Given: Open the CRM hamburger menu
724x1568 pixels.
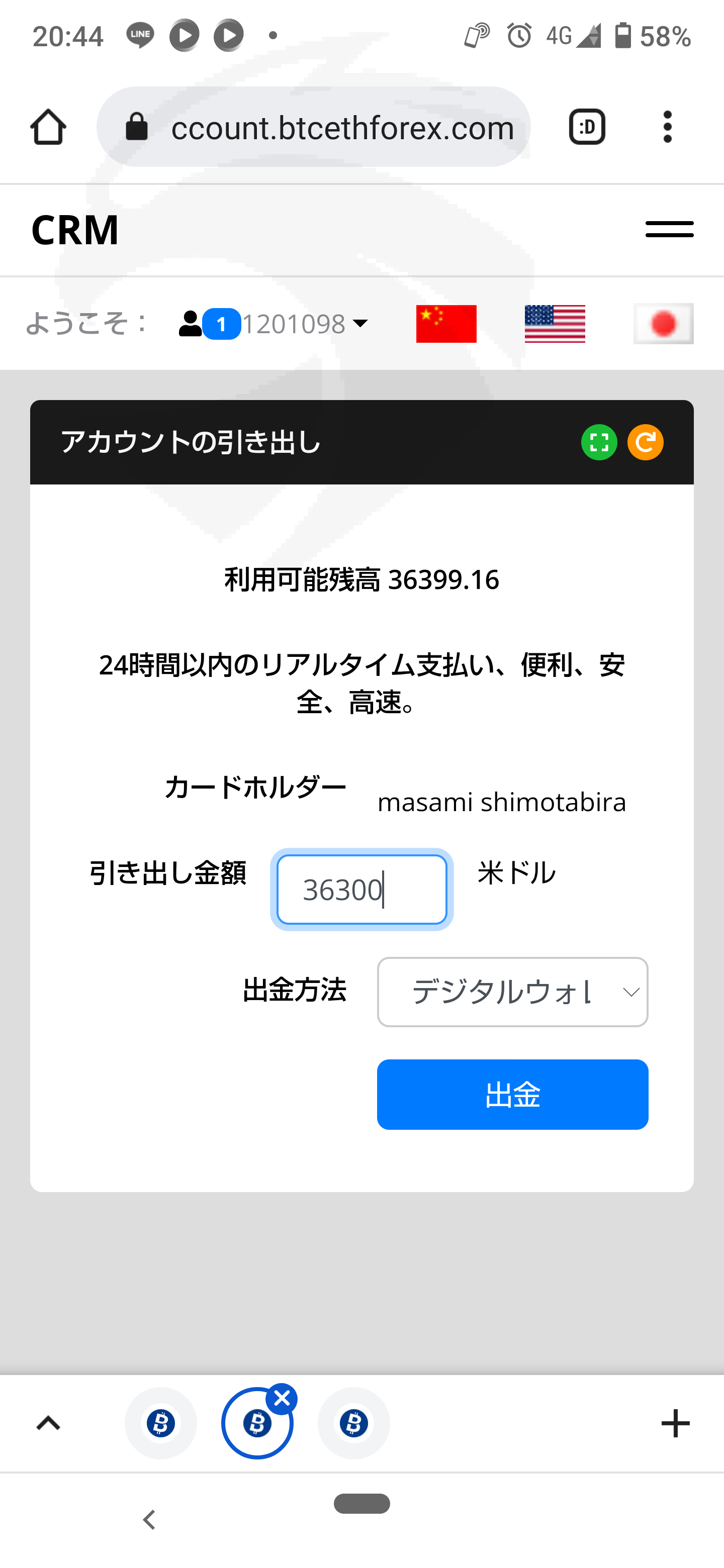Looking at the screenshot, I should pyautogui.click(x=669, y=230).
